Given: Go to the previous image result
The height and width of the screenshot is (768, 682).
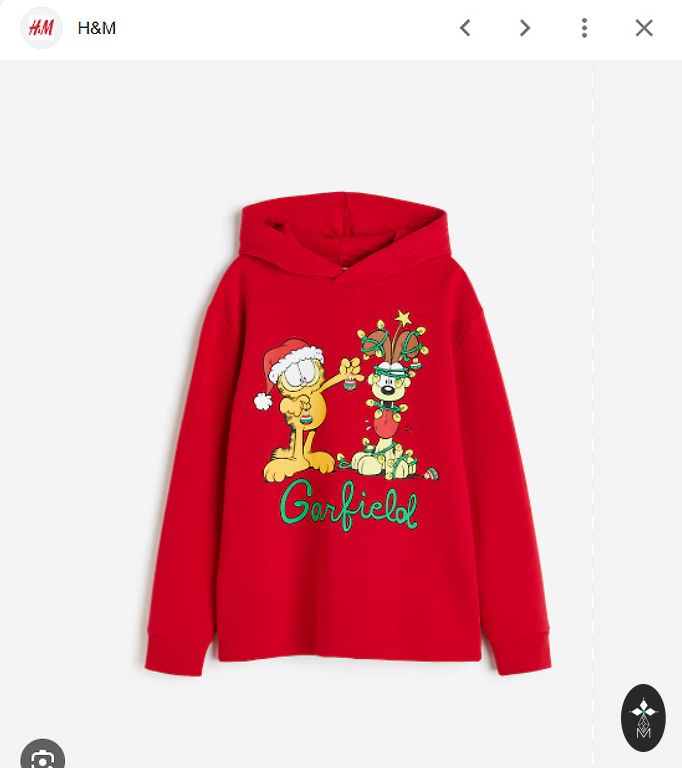Looking at the screenshot, I should click(x=465, y=28).
